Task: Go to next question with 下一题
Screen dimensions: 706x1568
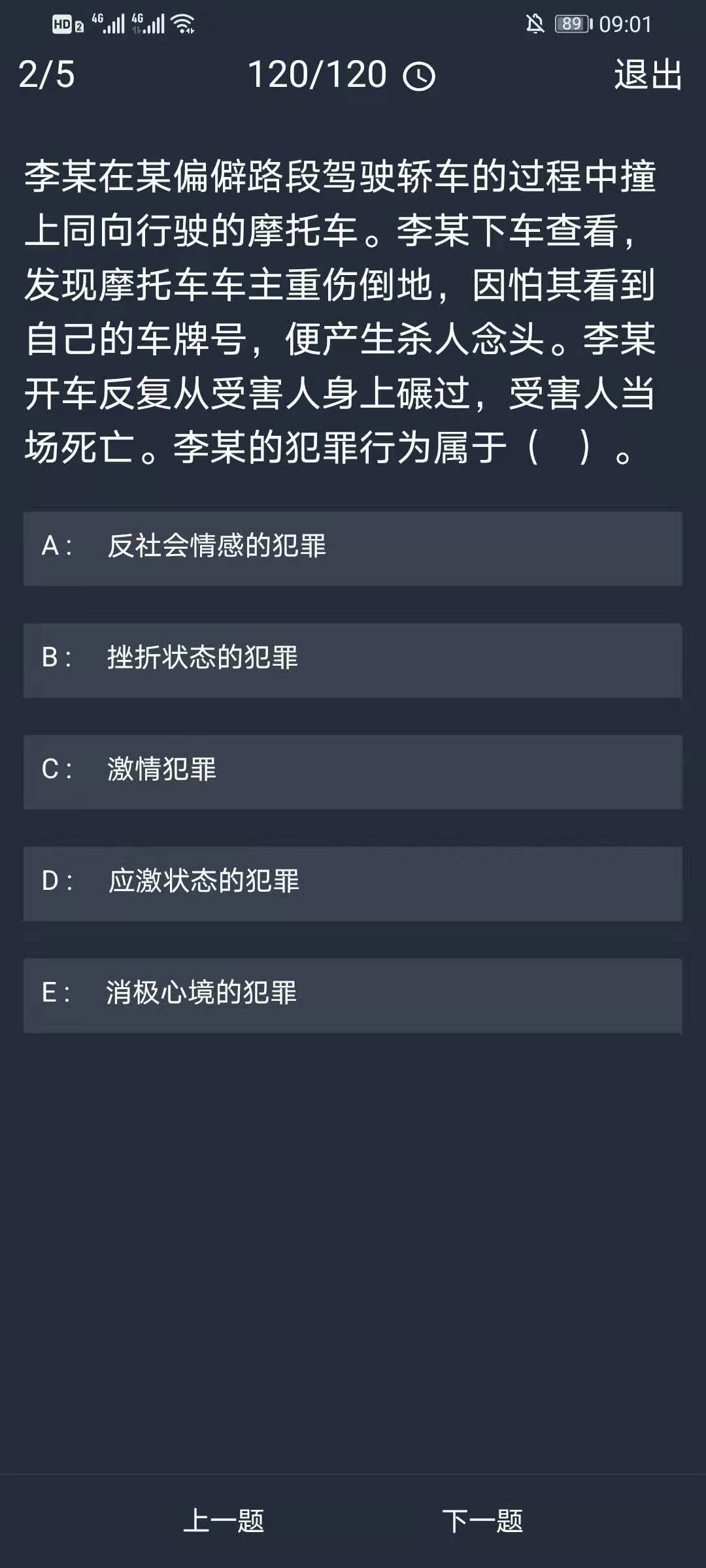Action: [x=482, y=1521]
